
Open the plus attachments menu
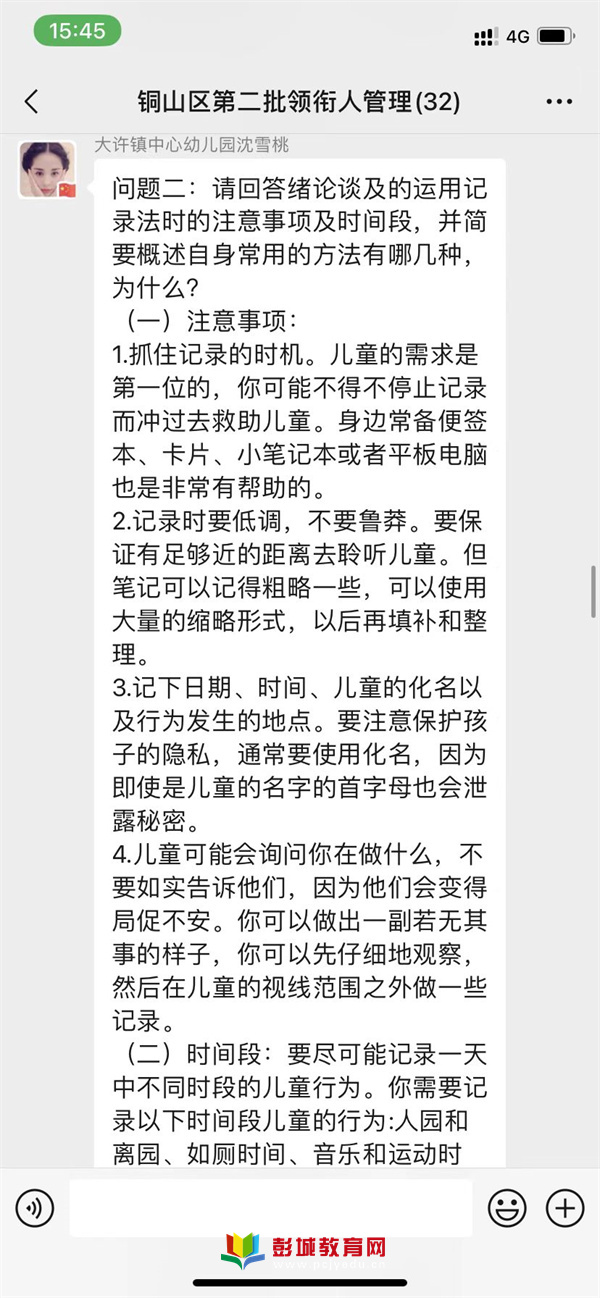pos(565,1209)
